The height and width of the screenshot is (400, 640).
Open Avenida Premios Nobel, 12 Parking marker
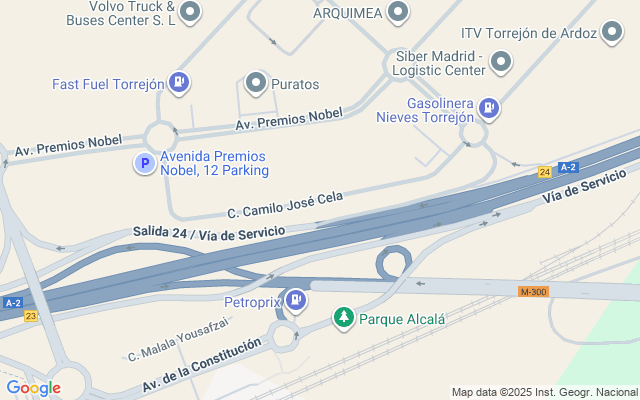tap(146, 163)
